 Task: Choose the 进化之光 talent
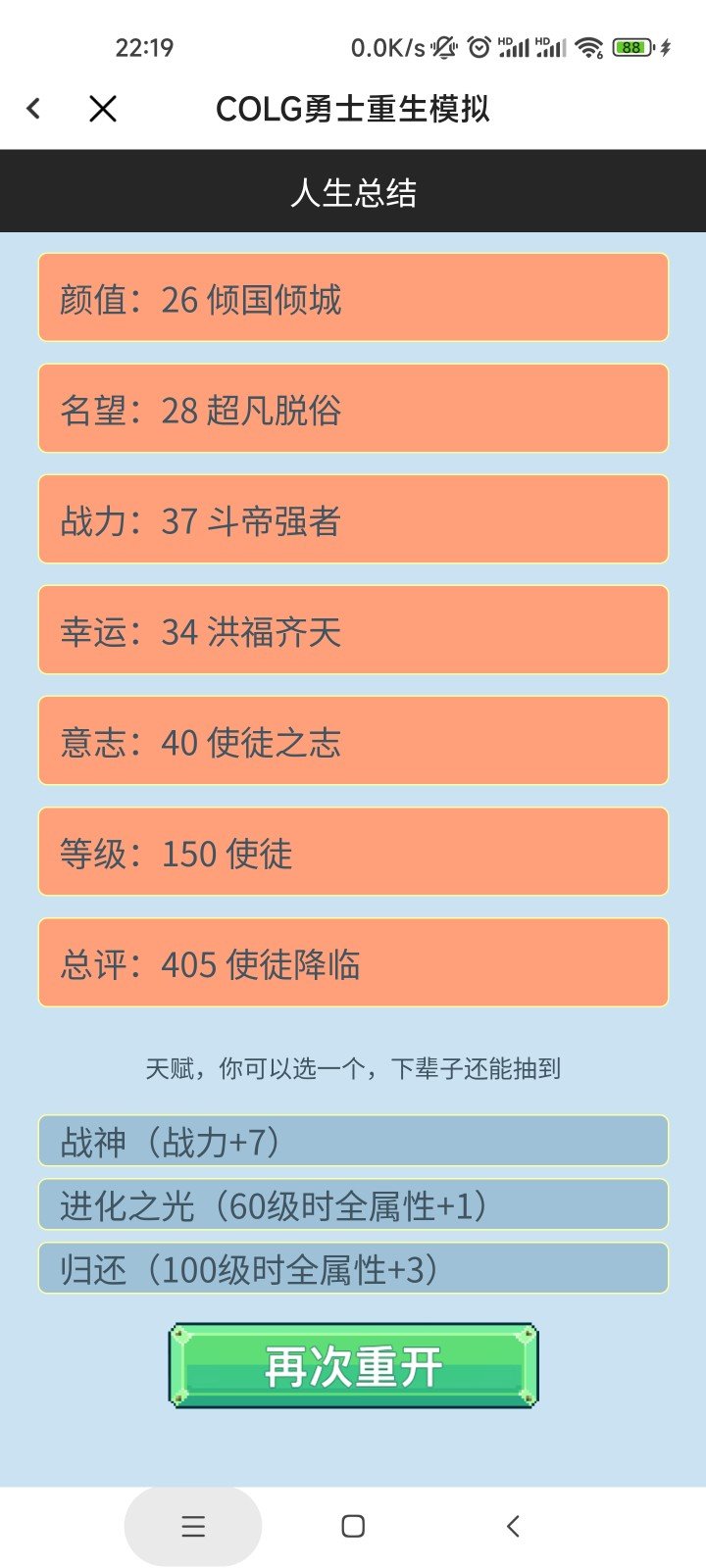click(353, 1204)
